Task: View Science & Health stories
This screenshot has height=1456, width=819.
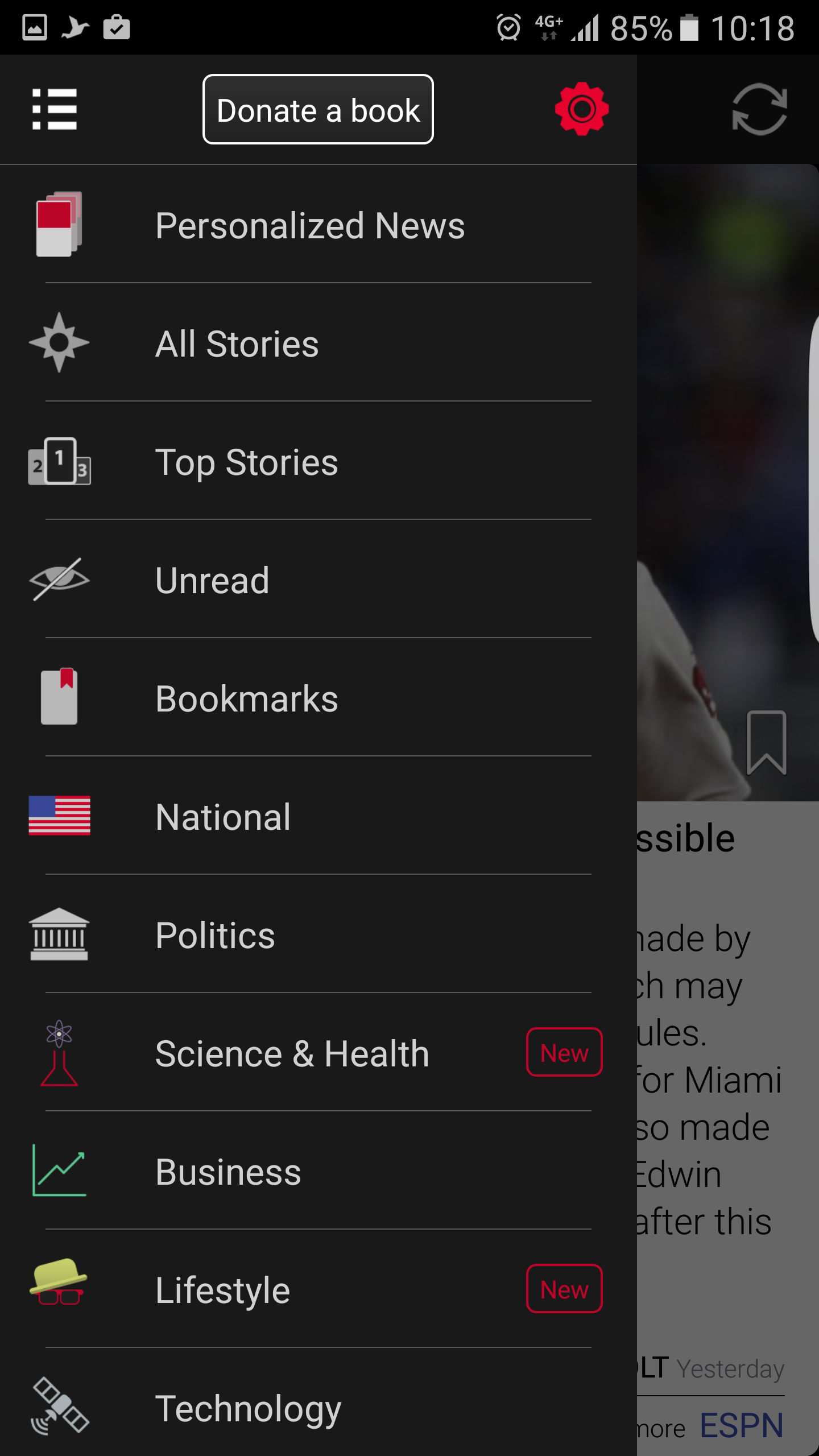Action: click(x=292, y=1053)
